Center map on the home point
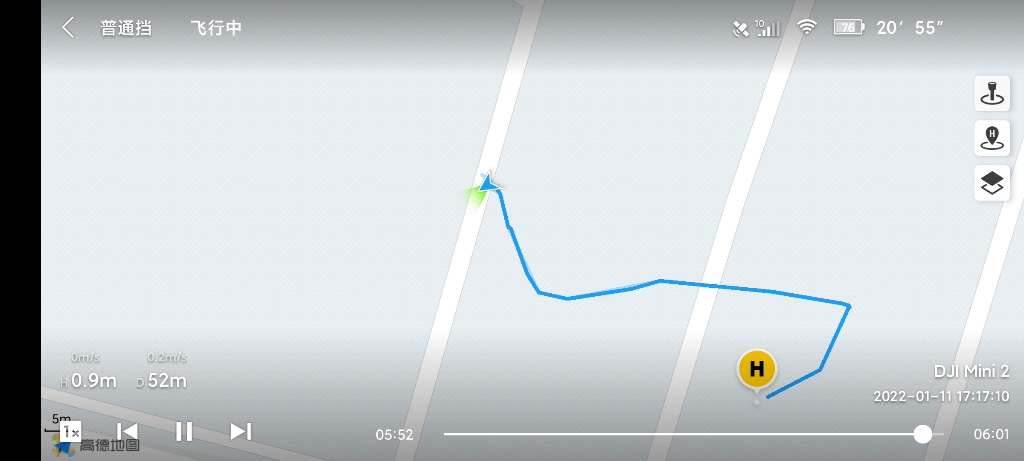This screenshot has width=1024, height=461. (x=991, y=138)
